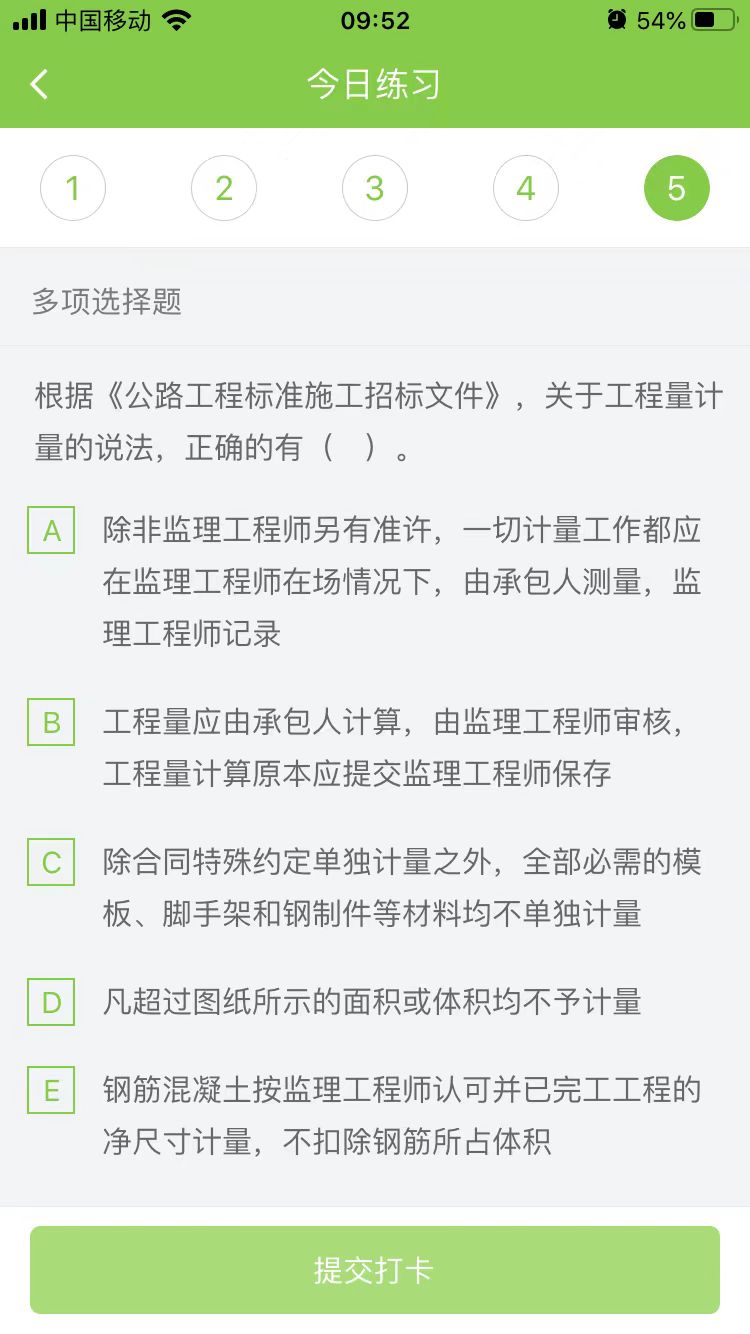Jump to question 3
Viewport: 750px width, 1334px height.
click(375, 188)
